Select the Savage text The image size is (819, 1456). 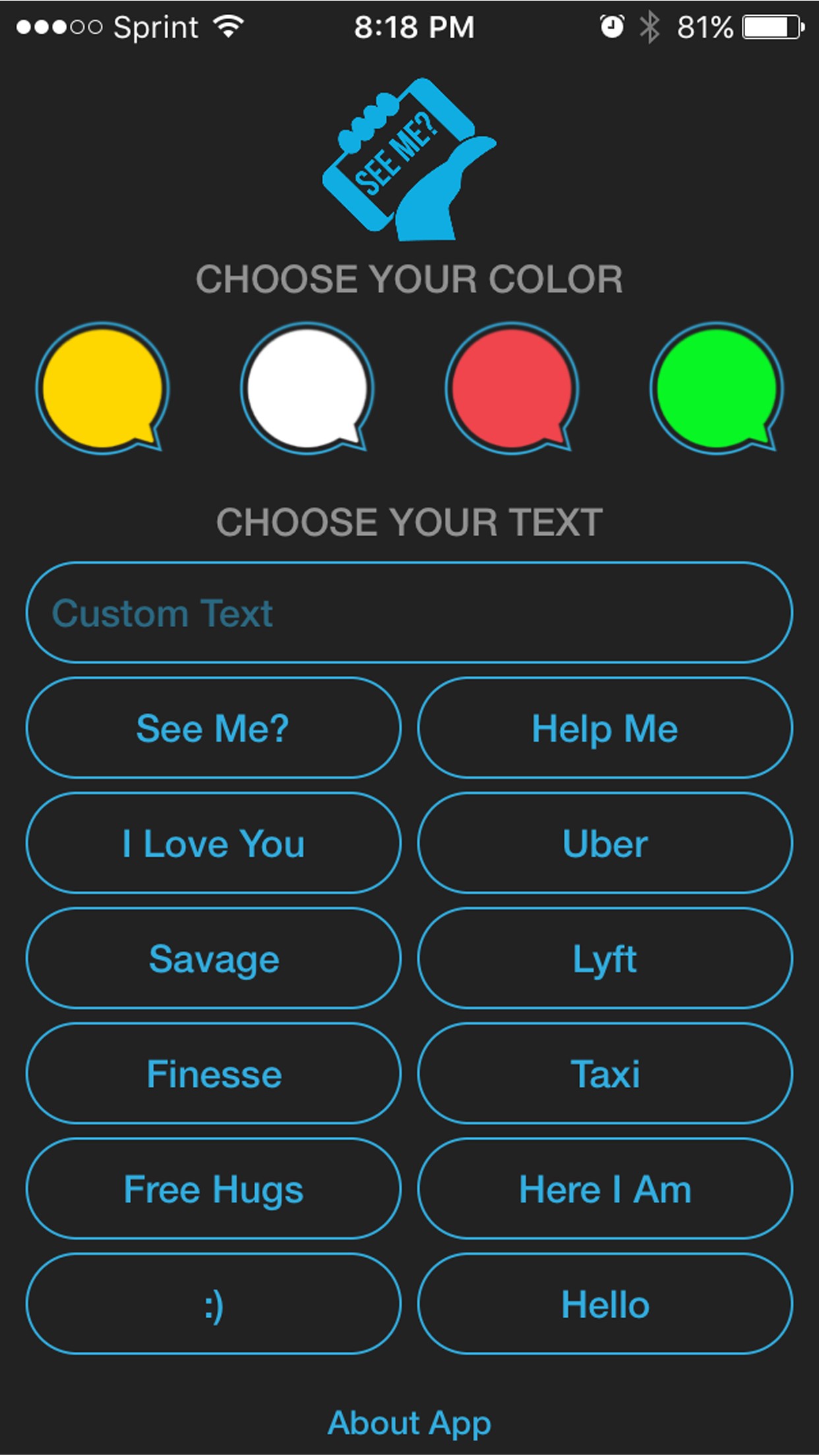(x=214, y=958)
